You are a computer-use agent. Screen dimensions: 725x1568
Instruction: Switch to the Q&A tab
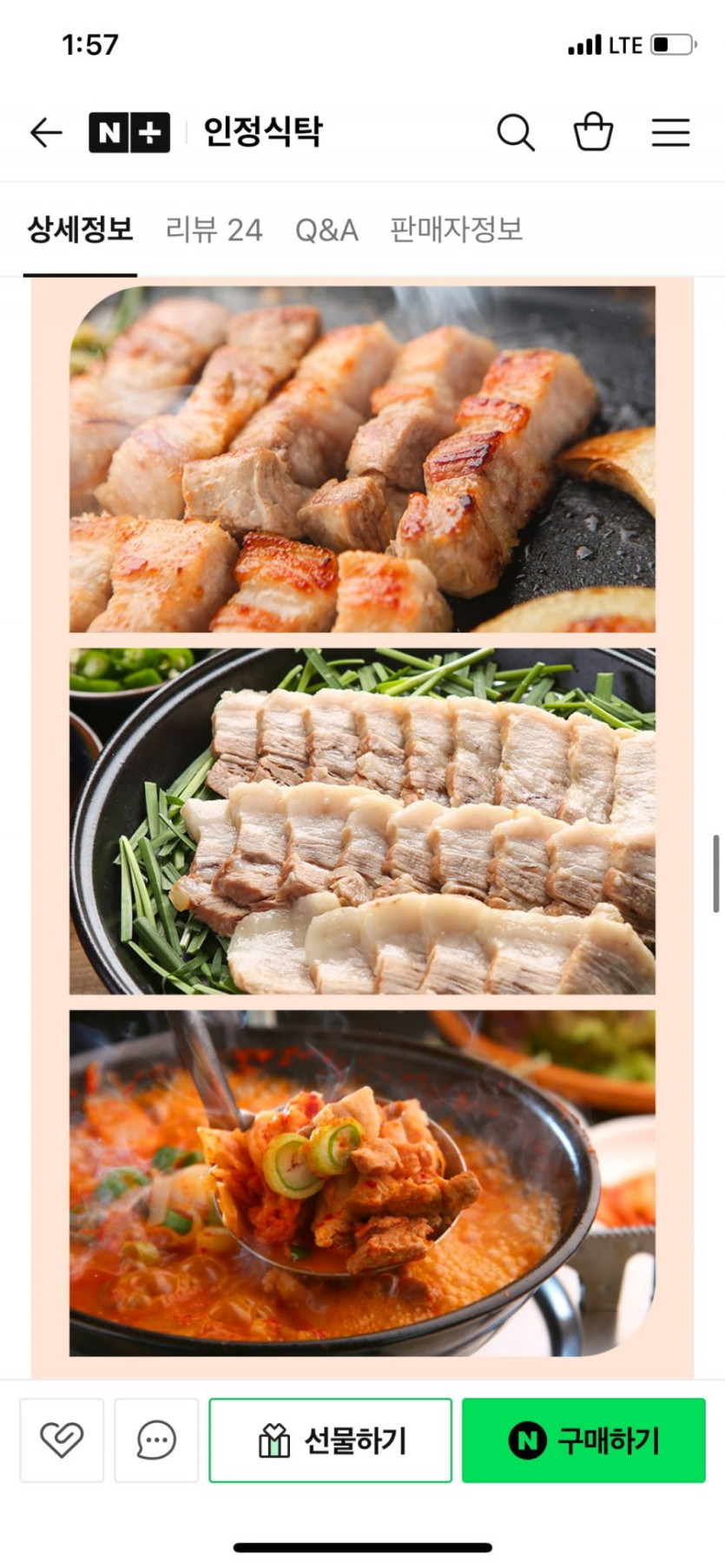coord(326,230)
